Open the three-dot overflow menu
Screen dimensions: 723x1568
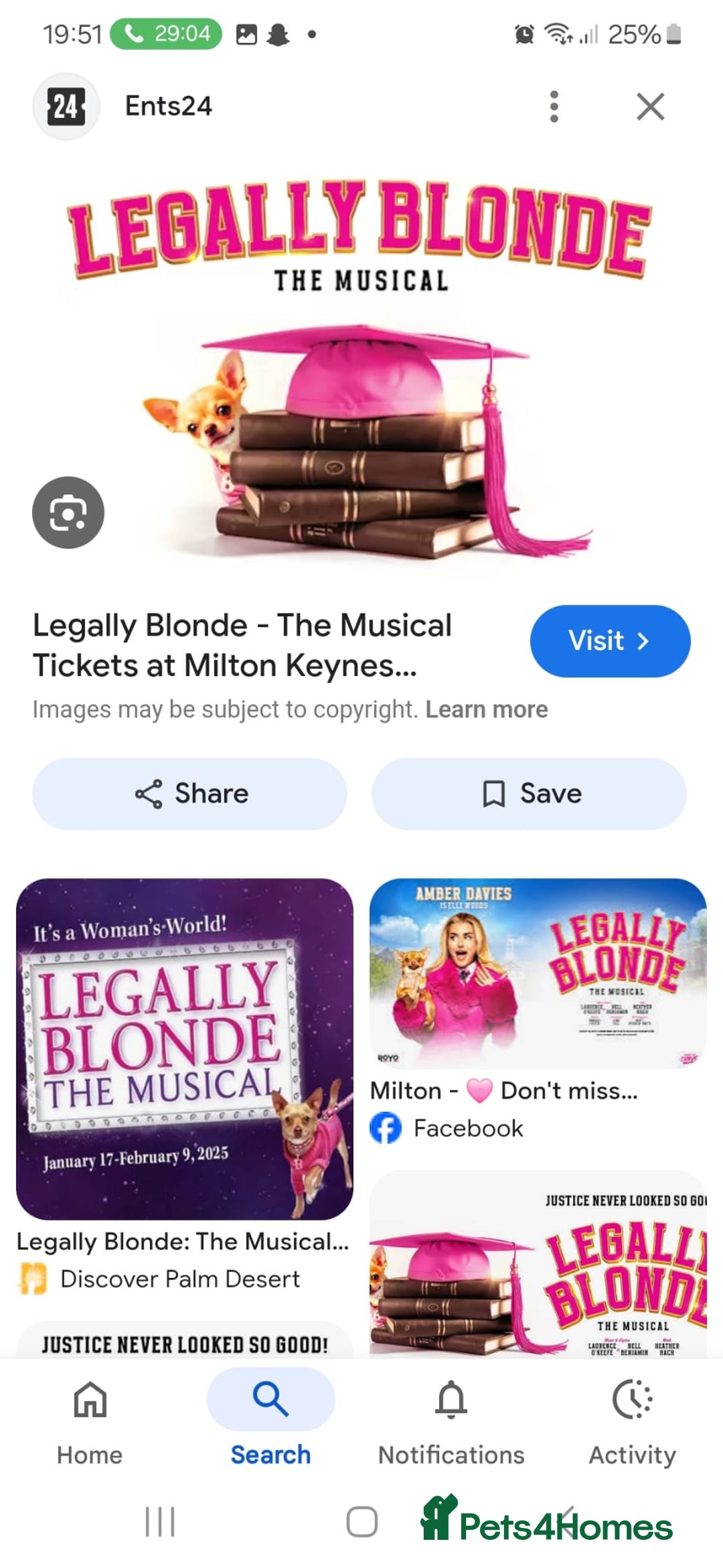click(x=554, y=106)
